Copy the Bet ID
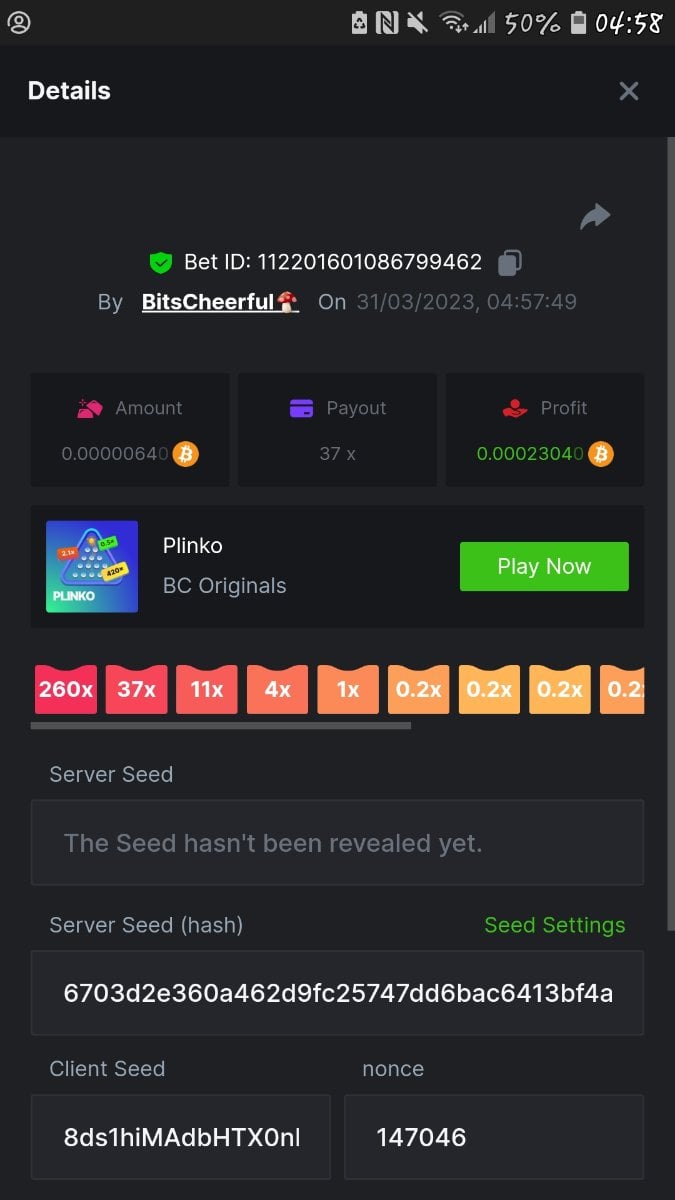Image resolution: width=675 pixels, height=1200 pixels. pos(509,263)
